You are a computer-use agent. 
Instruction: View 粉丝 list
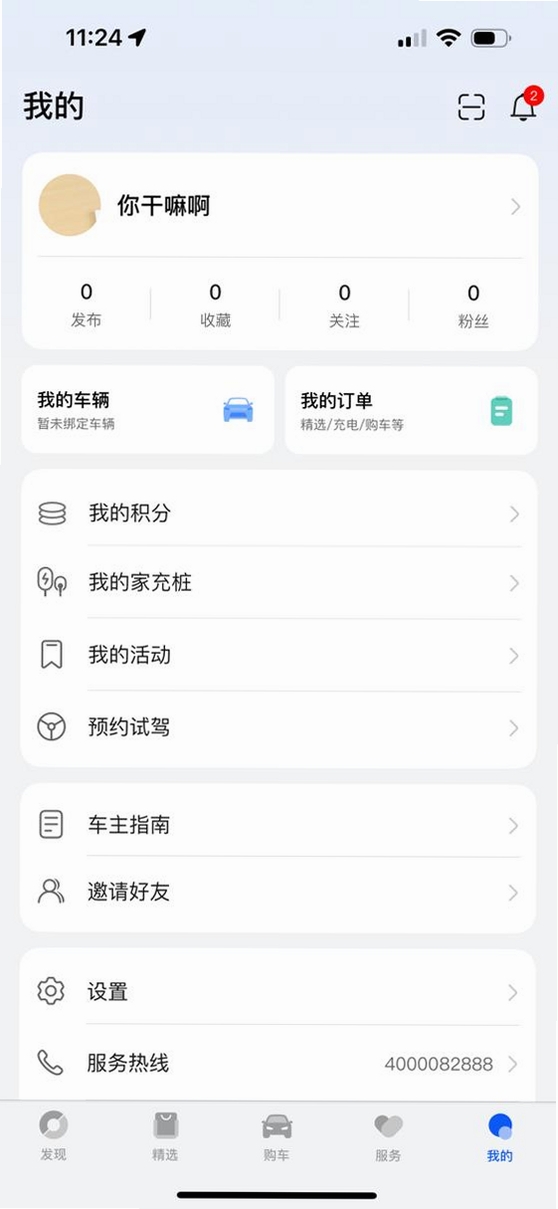473,306
